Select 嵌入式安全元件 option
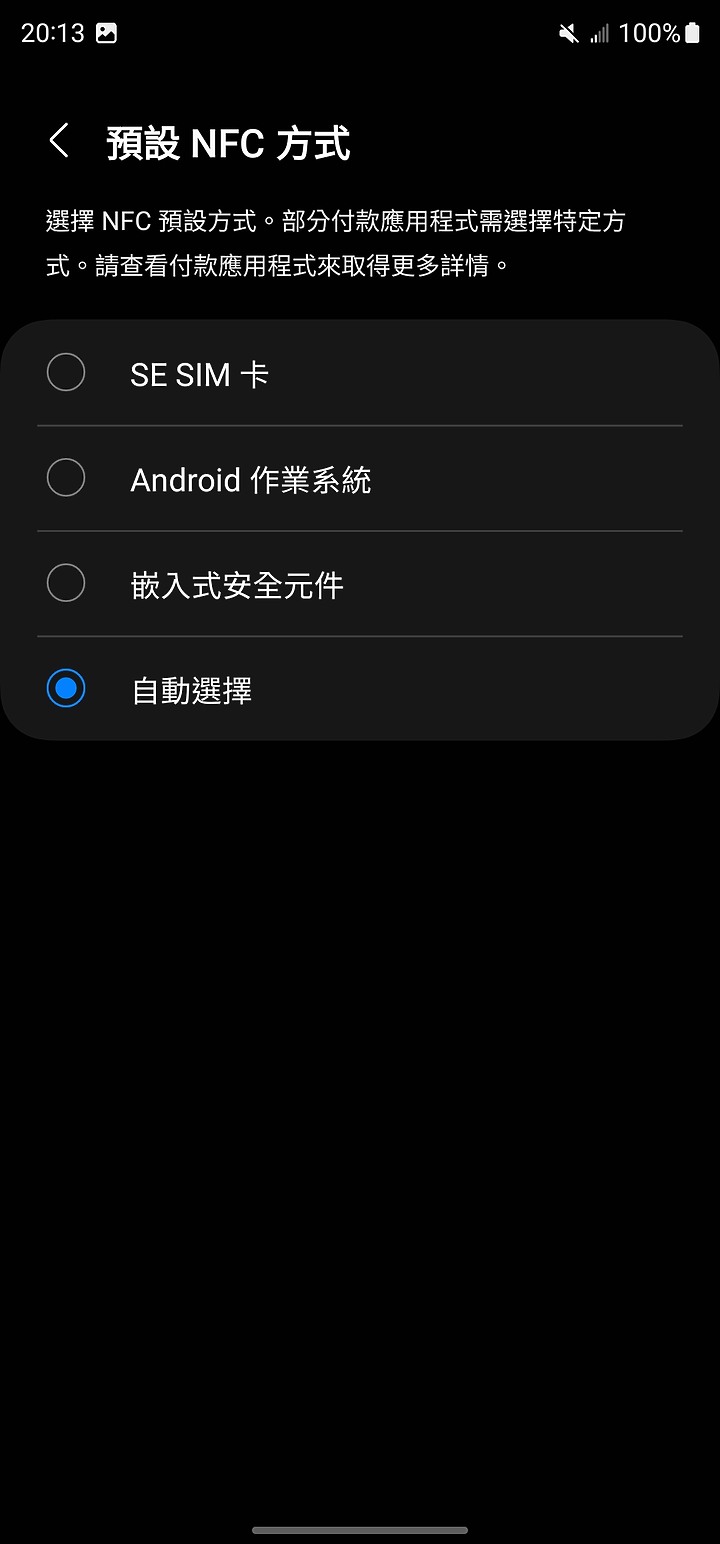The image size is (720, 1544). tap(66, 583)
